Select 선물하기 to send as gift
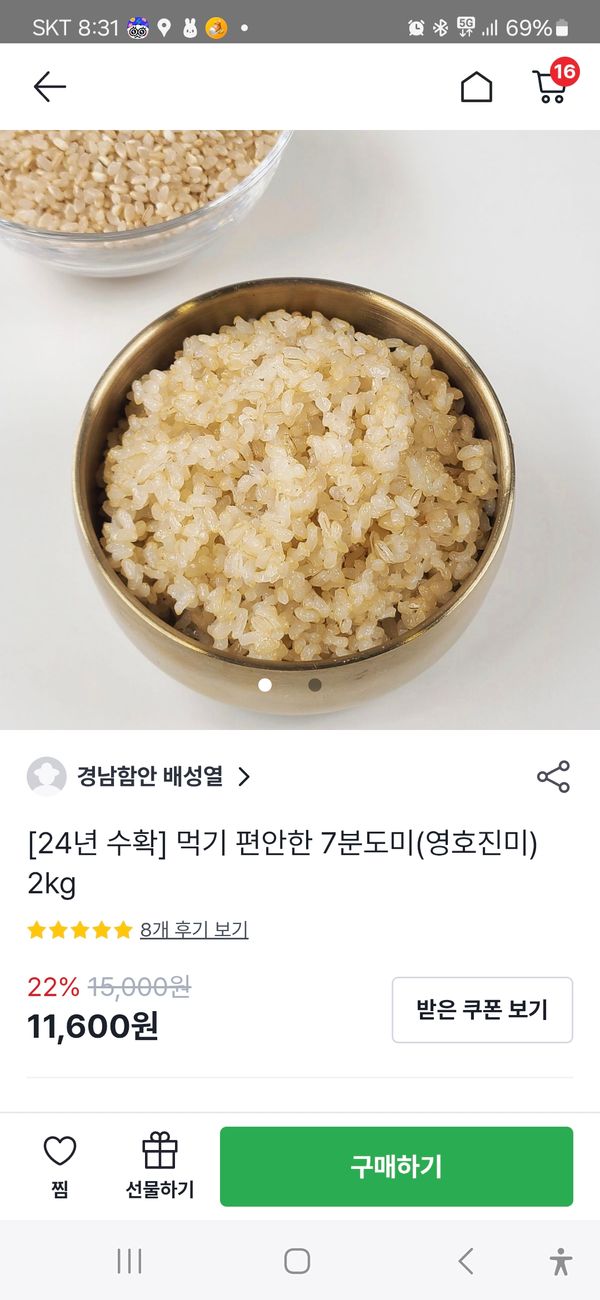600x1300 pixels. point(160,1165)
